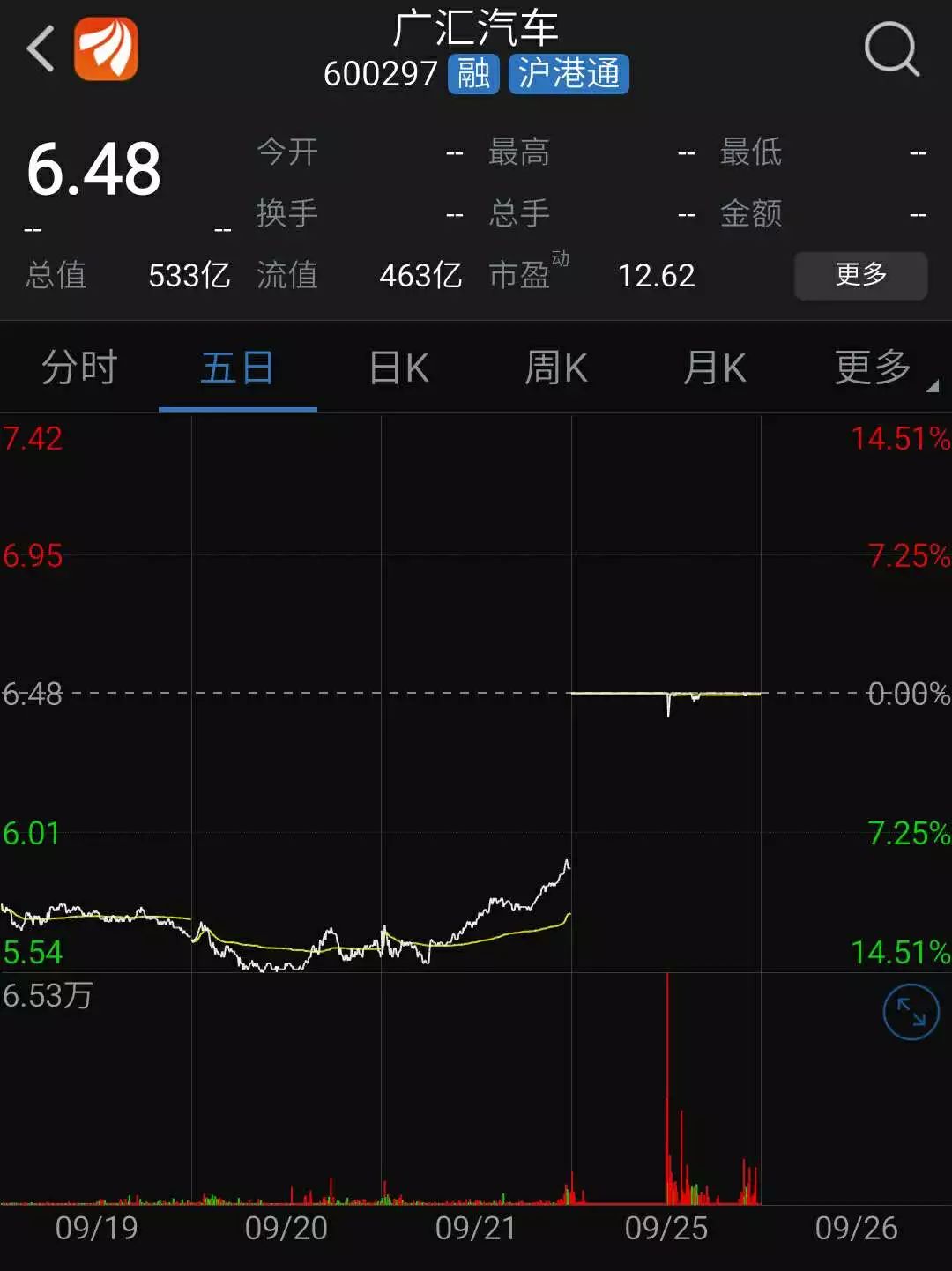Tap the 总值 533亿 market cap value
The image size is (952, 1271).
click(x=188, y=276)
